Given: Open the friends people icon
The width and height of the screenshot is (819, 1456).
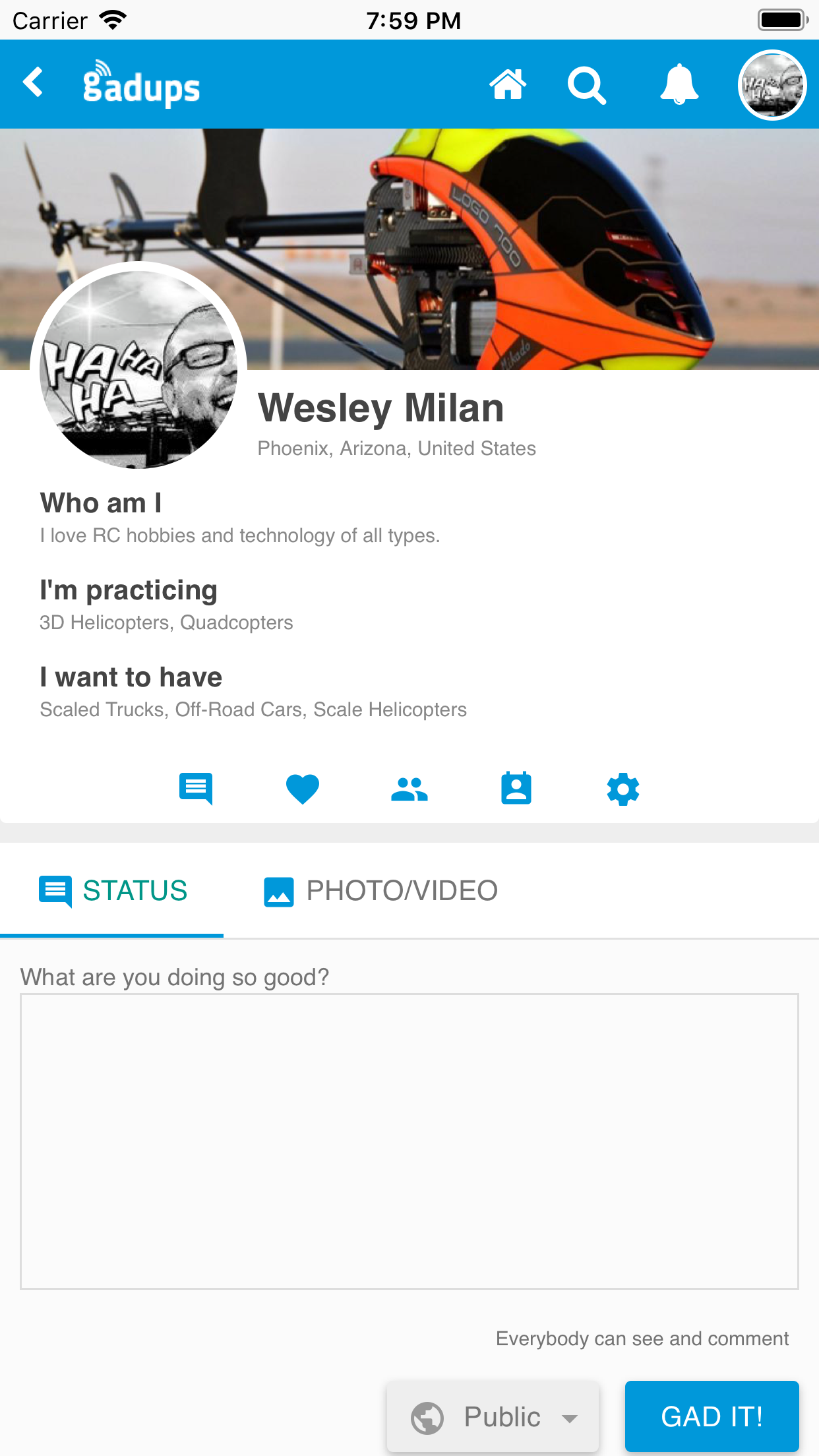Looking at the screenshot, I should 409,789.
